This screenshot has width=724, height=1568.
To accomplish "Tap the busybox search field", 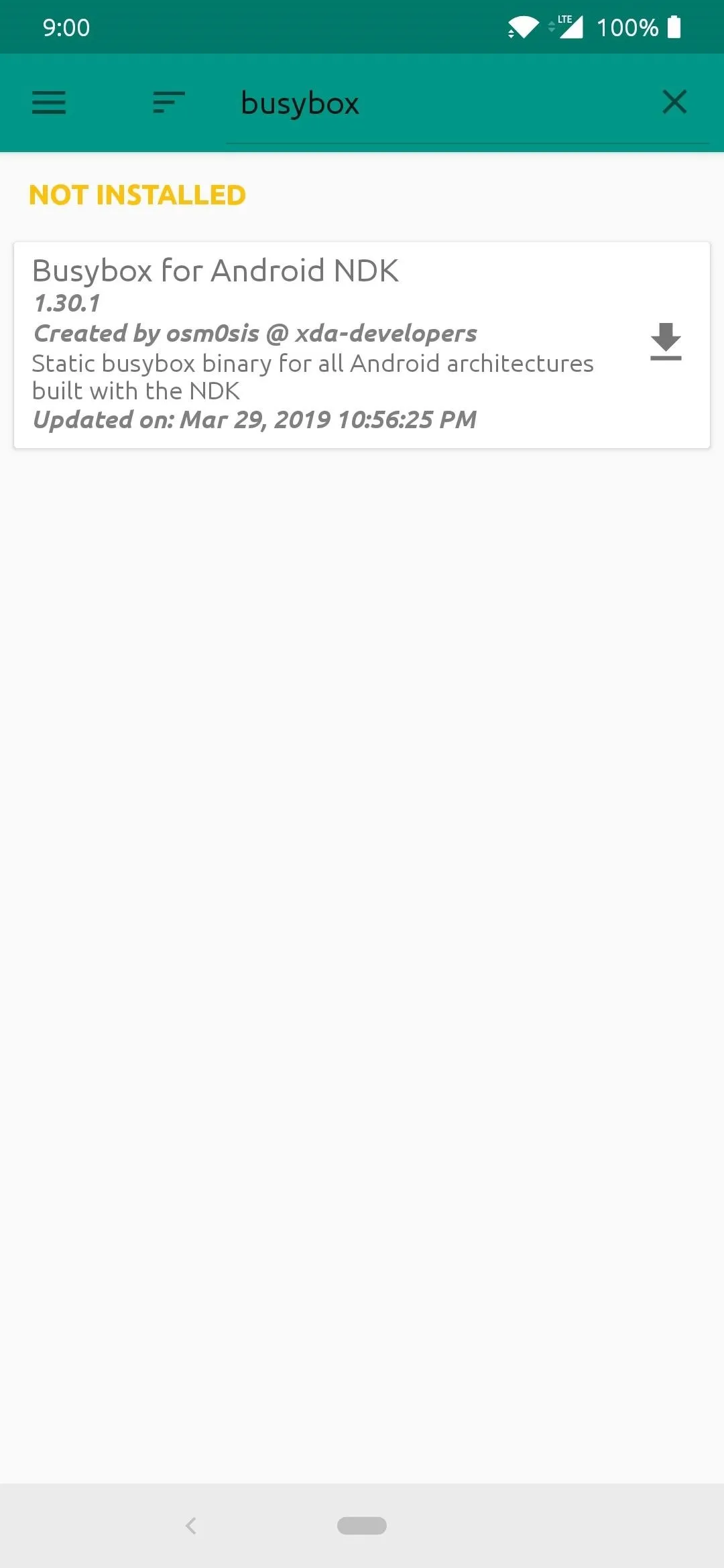I will [436, 104].
